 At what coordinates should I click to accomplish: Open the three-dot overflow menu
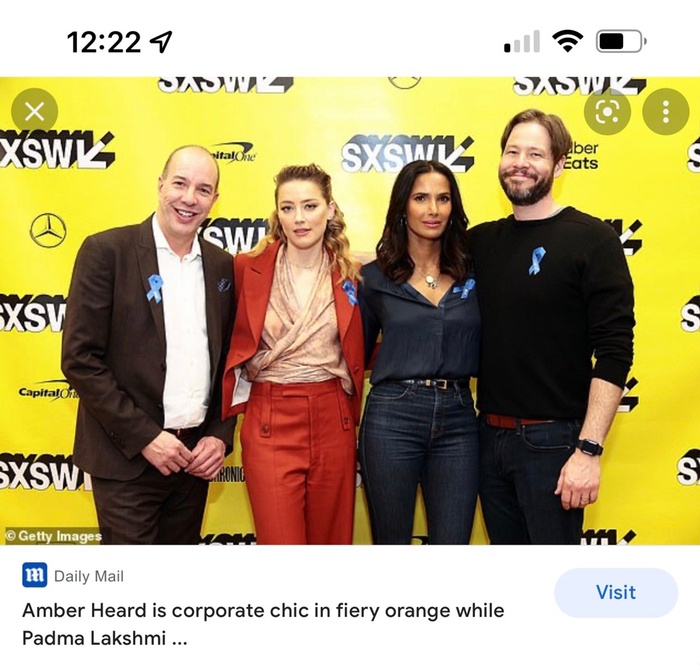(666, 111)
